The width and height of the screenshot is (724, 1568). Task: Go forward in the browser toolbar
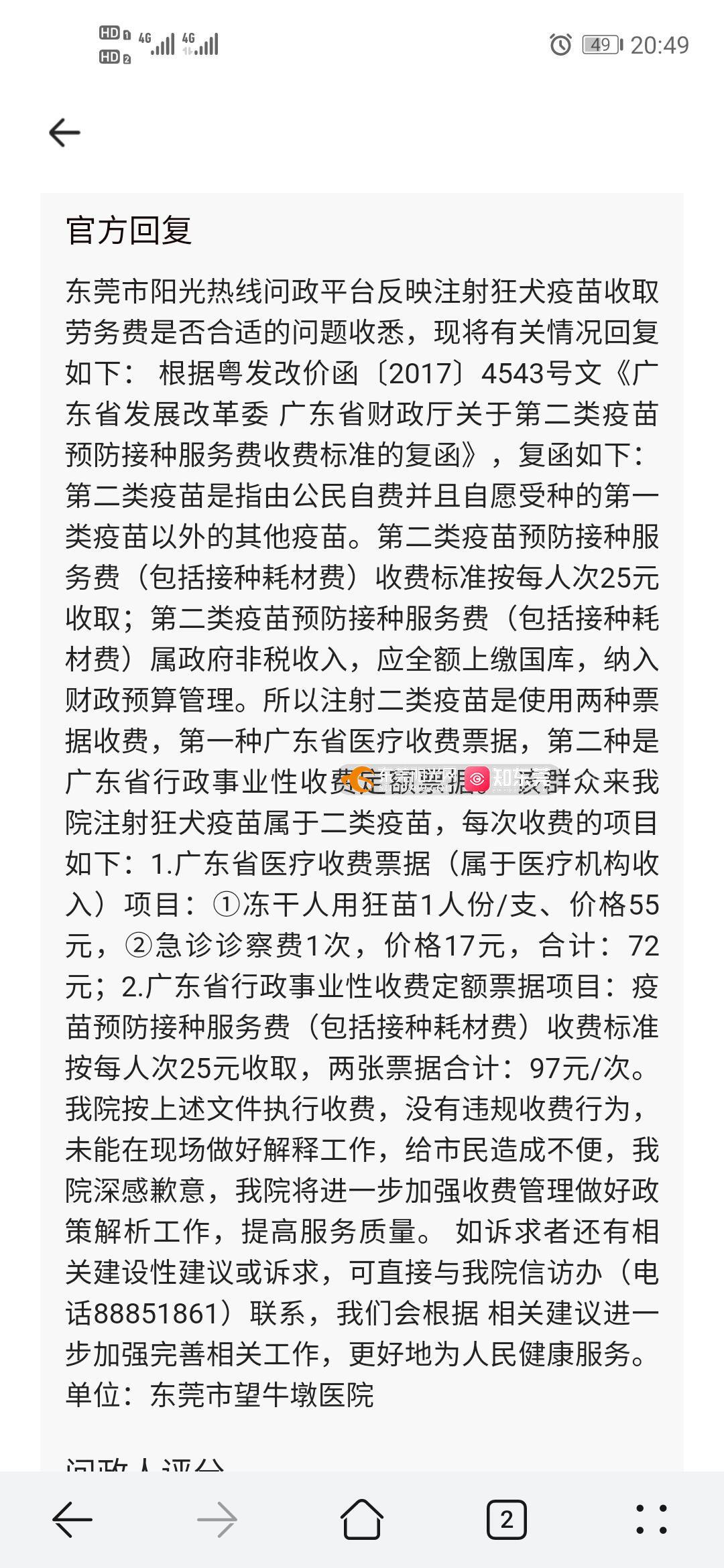(217, 1519)
